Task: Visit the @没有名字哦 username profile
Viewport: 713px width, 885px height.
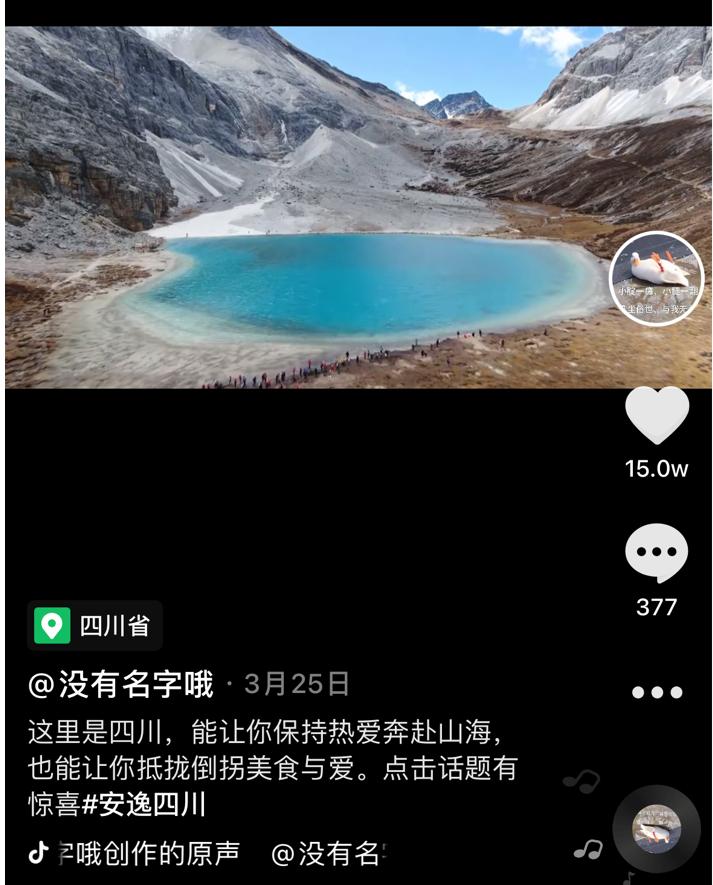Action: [x=121, y=685]
